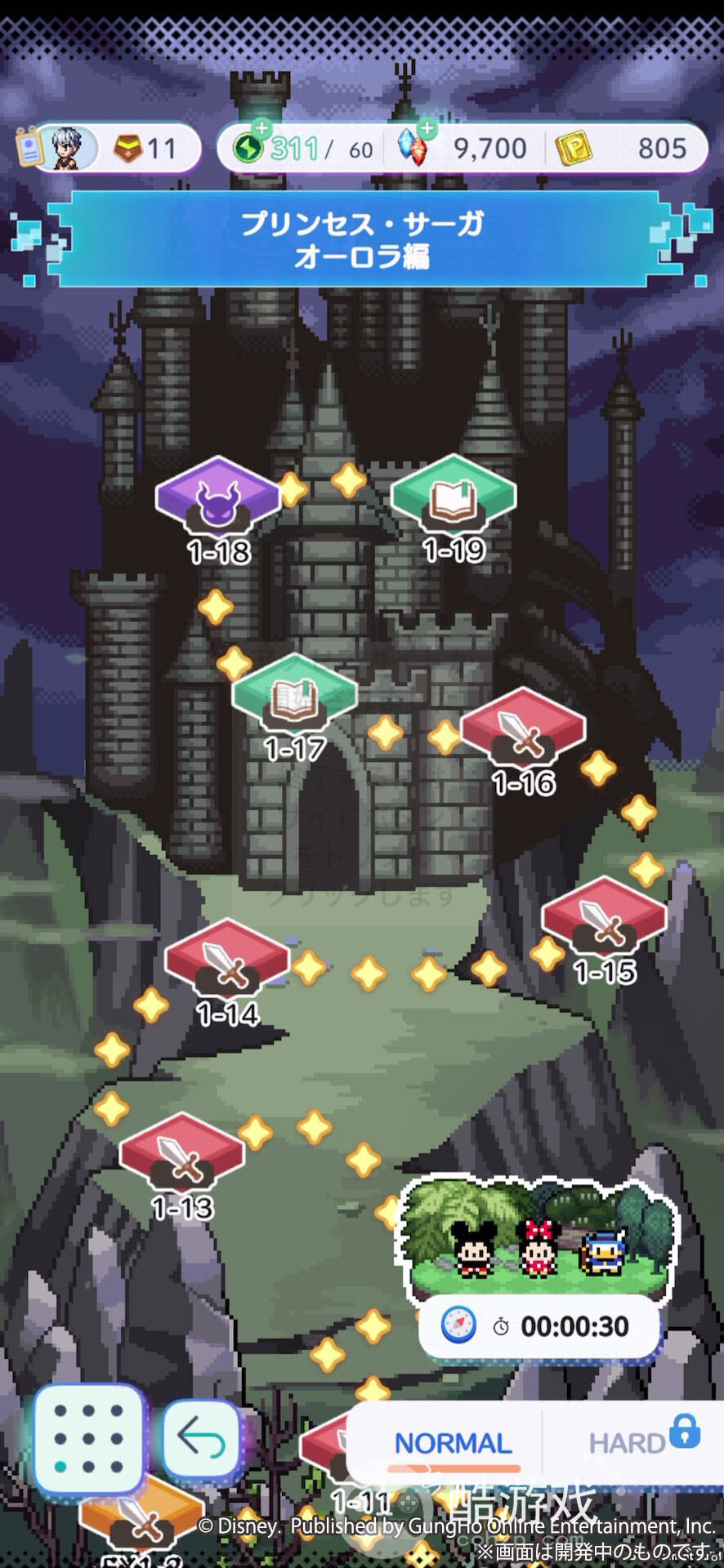Open story stage 1-19
Screen dimensions: 724x1568
pos(454,507)
